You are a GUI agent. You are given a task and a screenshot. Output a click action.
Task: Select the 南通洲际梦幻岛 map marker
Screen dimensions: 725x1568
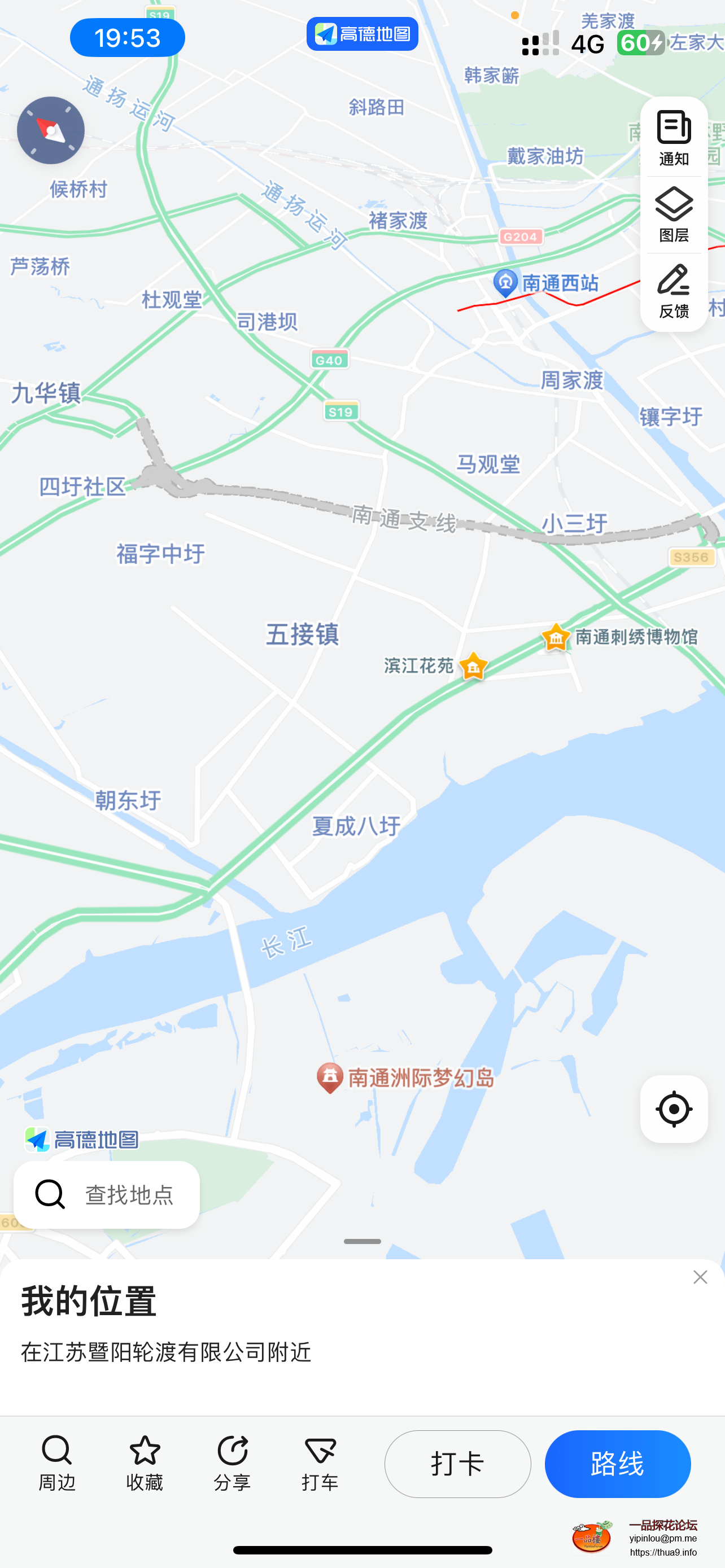330,1078
